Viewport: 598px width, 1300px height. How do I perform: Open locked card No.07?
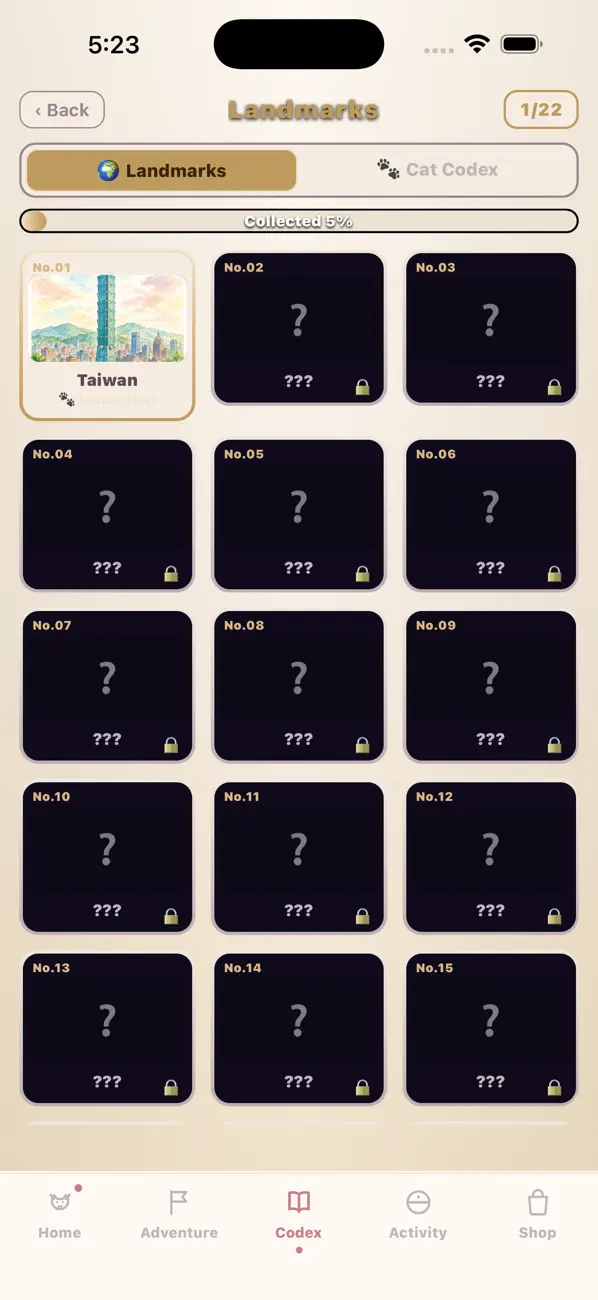click(x=107, y=686)
